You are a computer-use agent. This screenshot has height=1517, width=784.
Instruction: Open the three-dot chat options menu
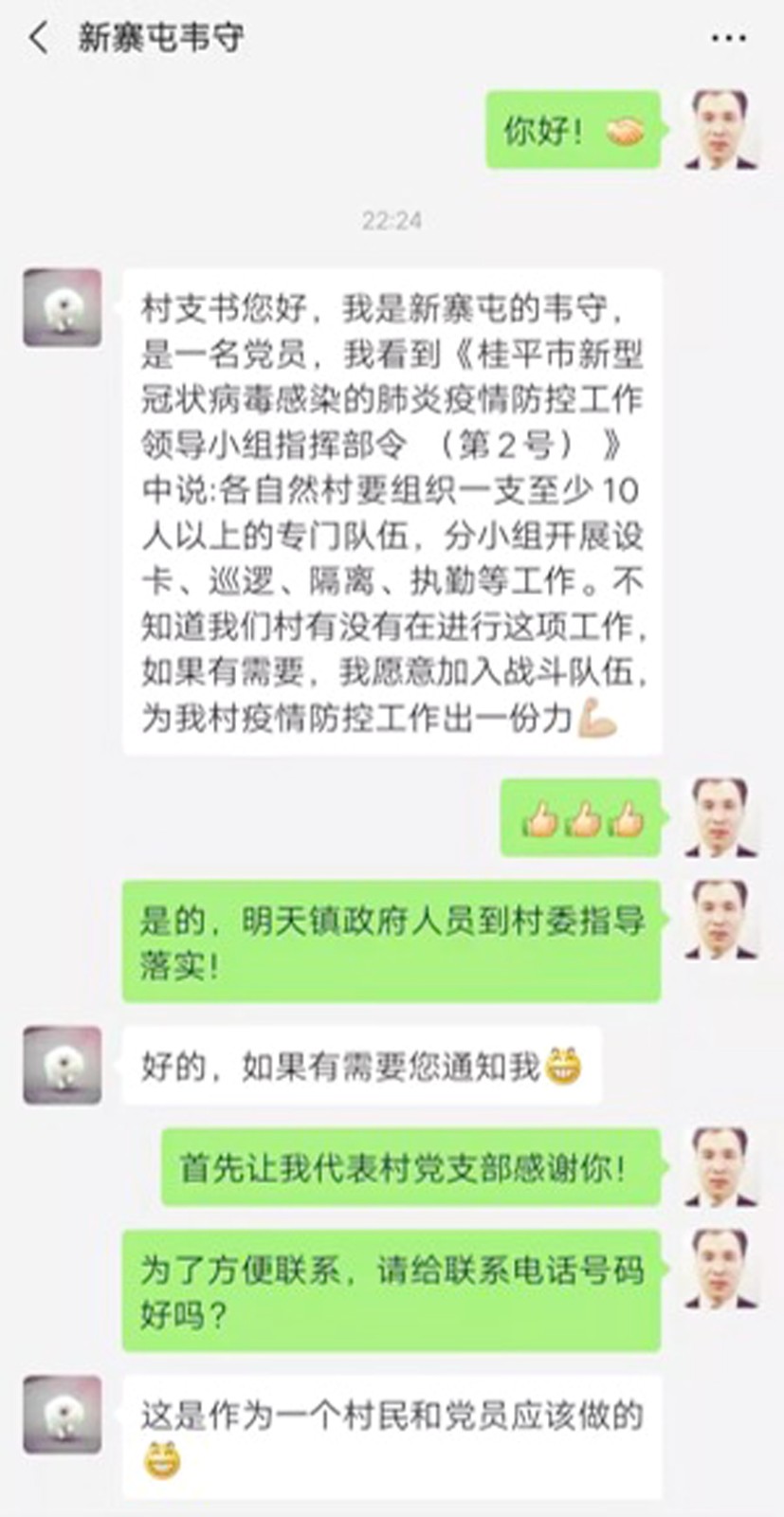[727, 38]
